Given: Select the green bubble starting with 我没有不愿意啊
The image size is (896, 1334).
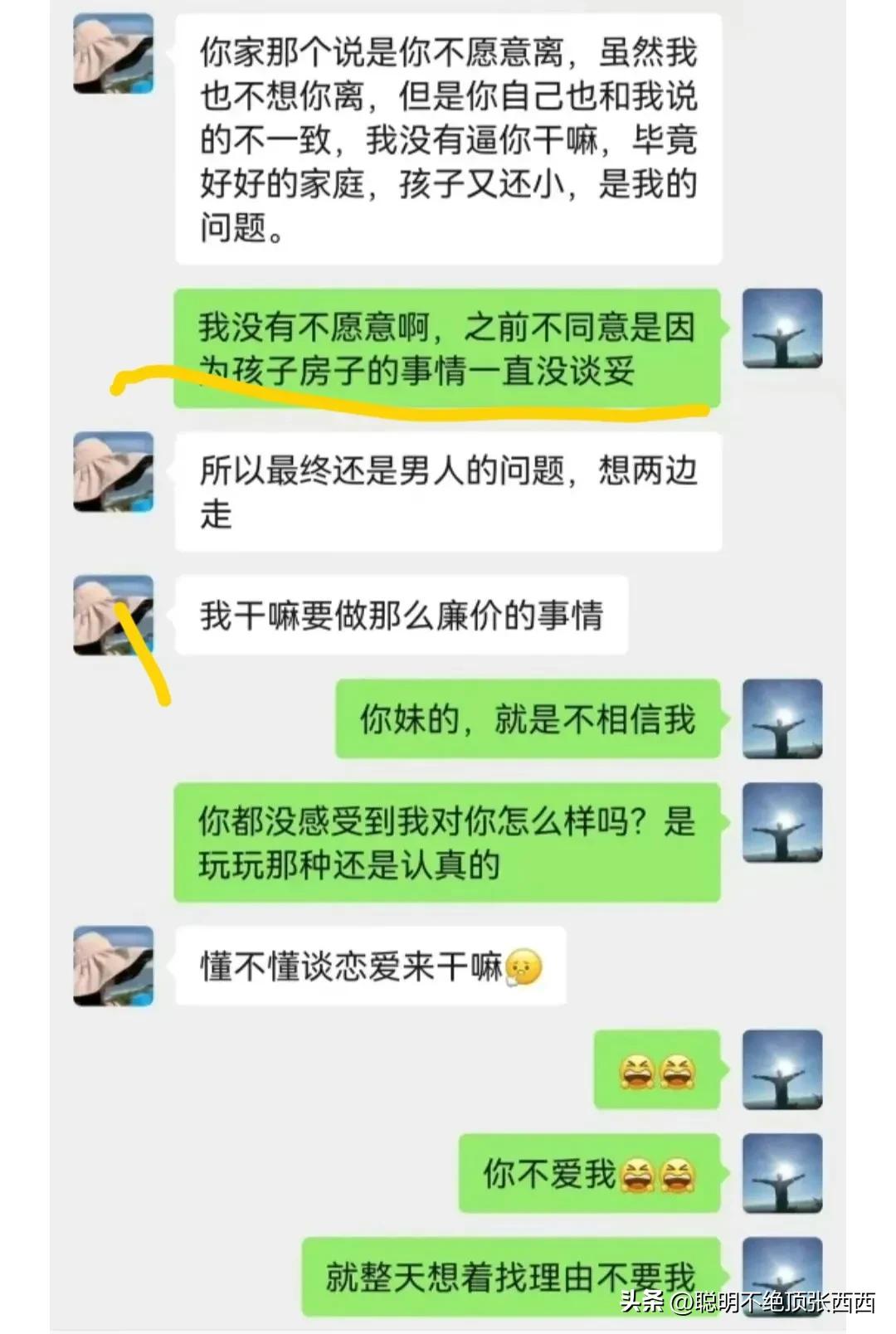Looking at the screenshot, I should [448, 348].
